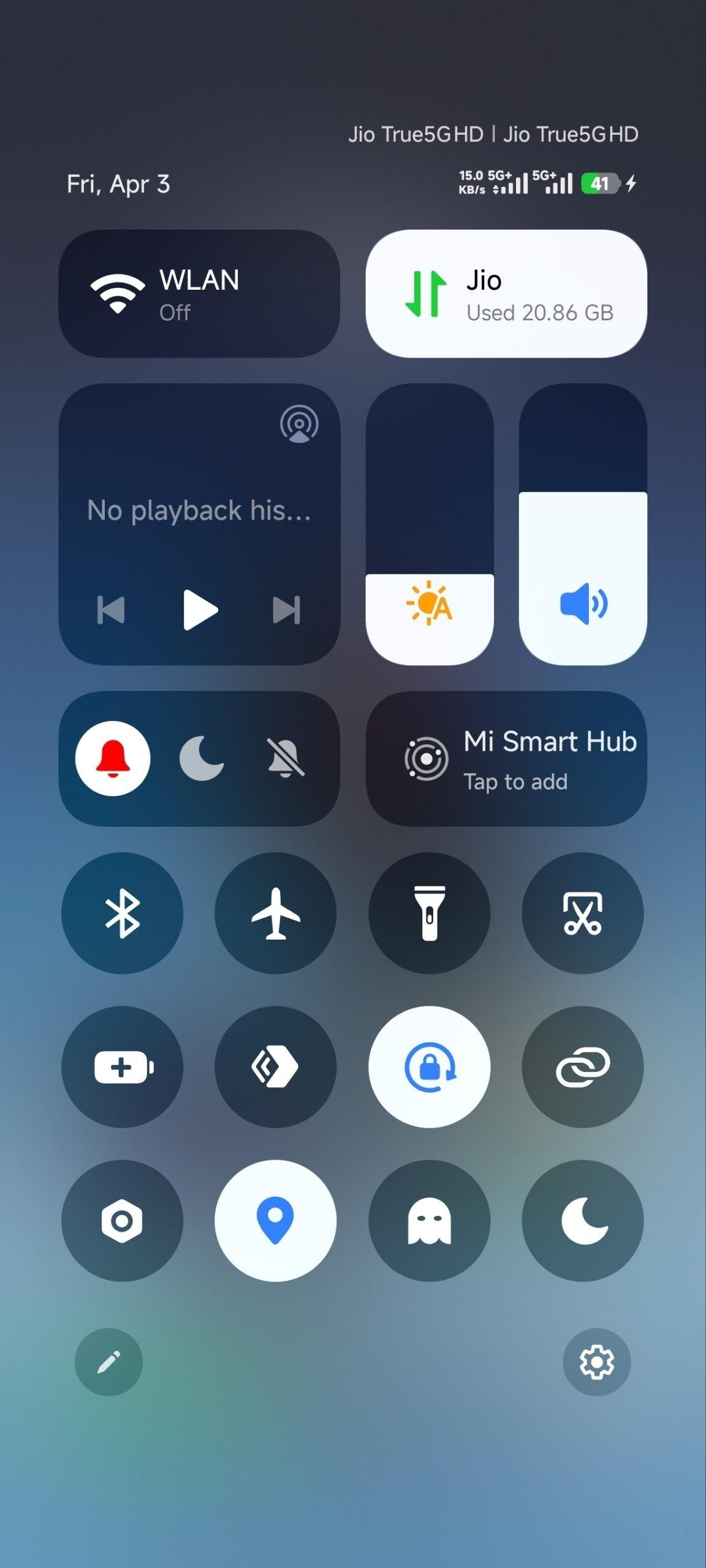Switch to silent mode crossed bell
Screen dimensions: 706x1568
(286, 758)
